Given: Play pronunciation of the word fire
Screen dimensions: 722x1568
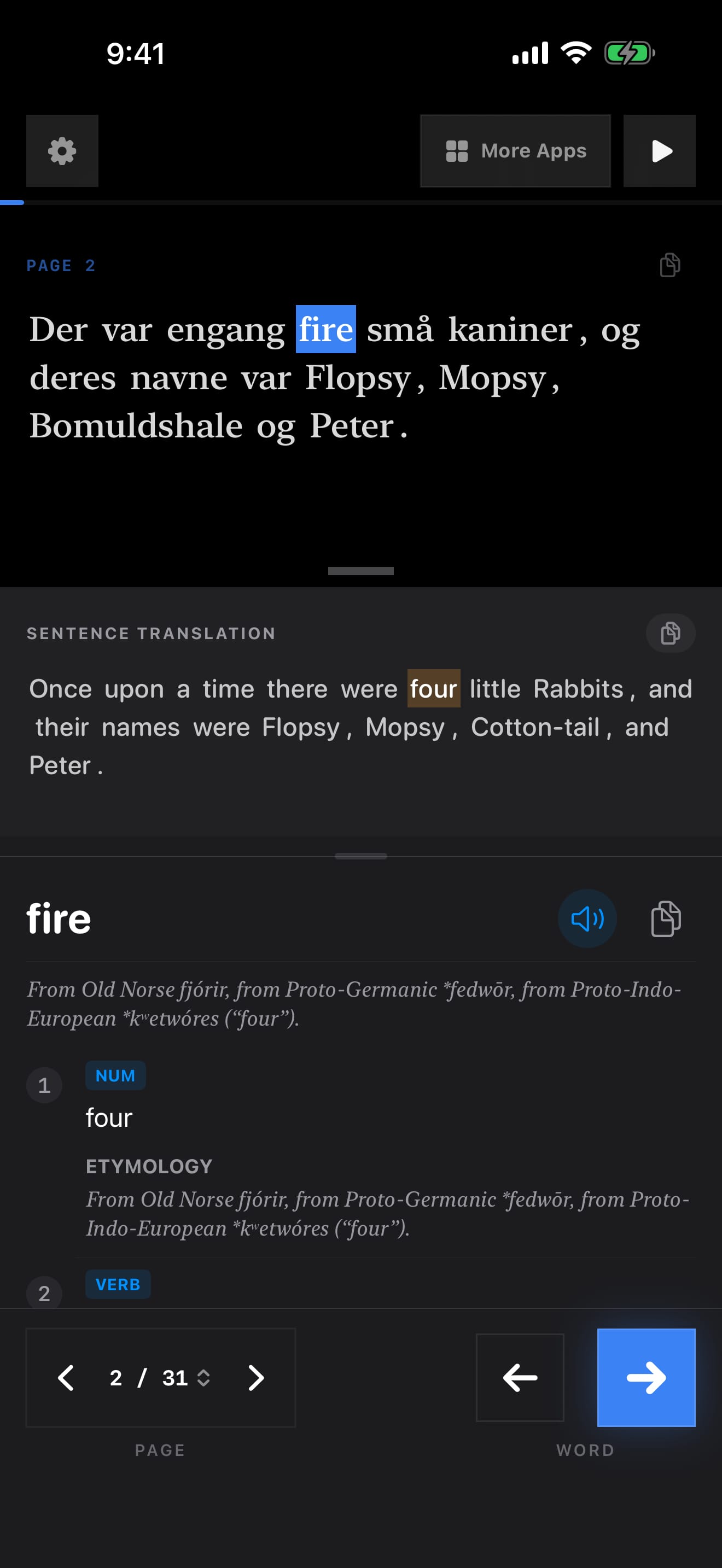Looking at the screenshot, I should point(587,918).
